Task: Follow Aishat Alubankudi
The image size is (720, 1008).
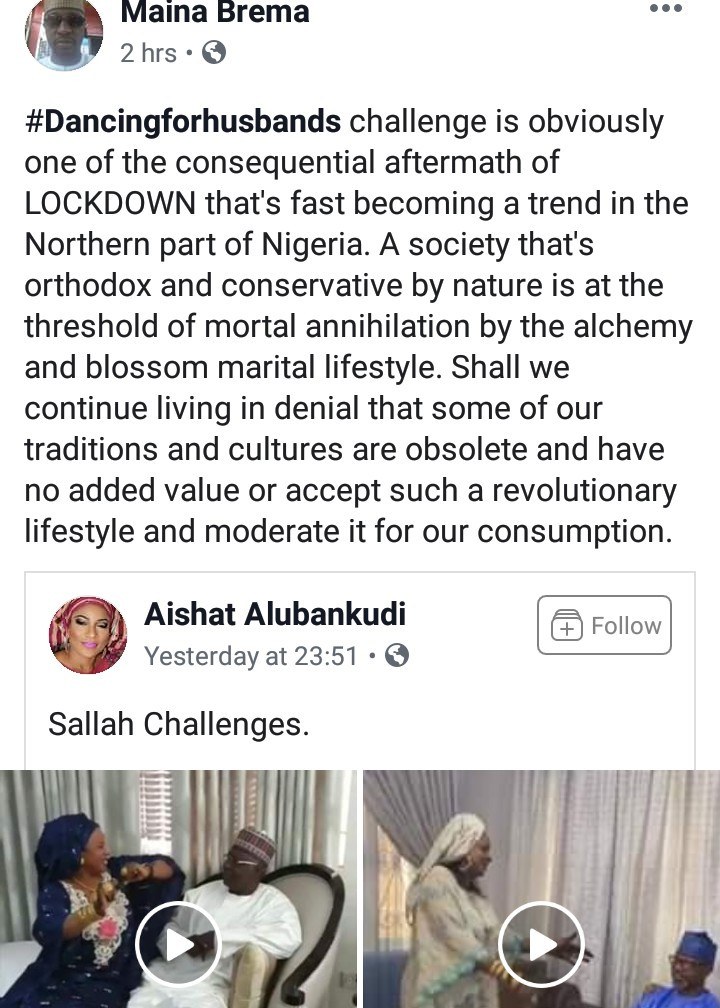Action: coord(604,624)
